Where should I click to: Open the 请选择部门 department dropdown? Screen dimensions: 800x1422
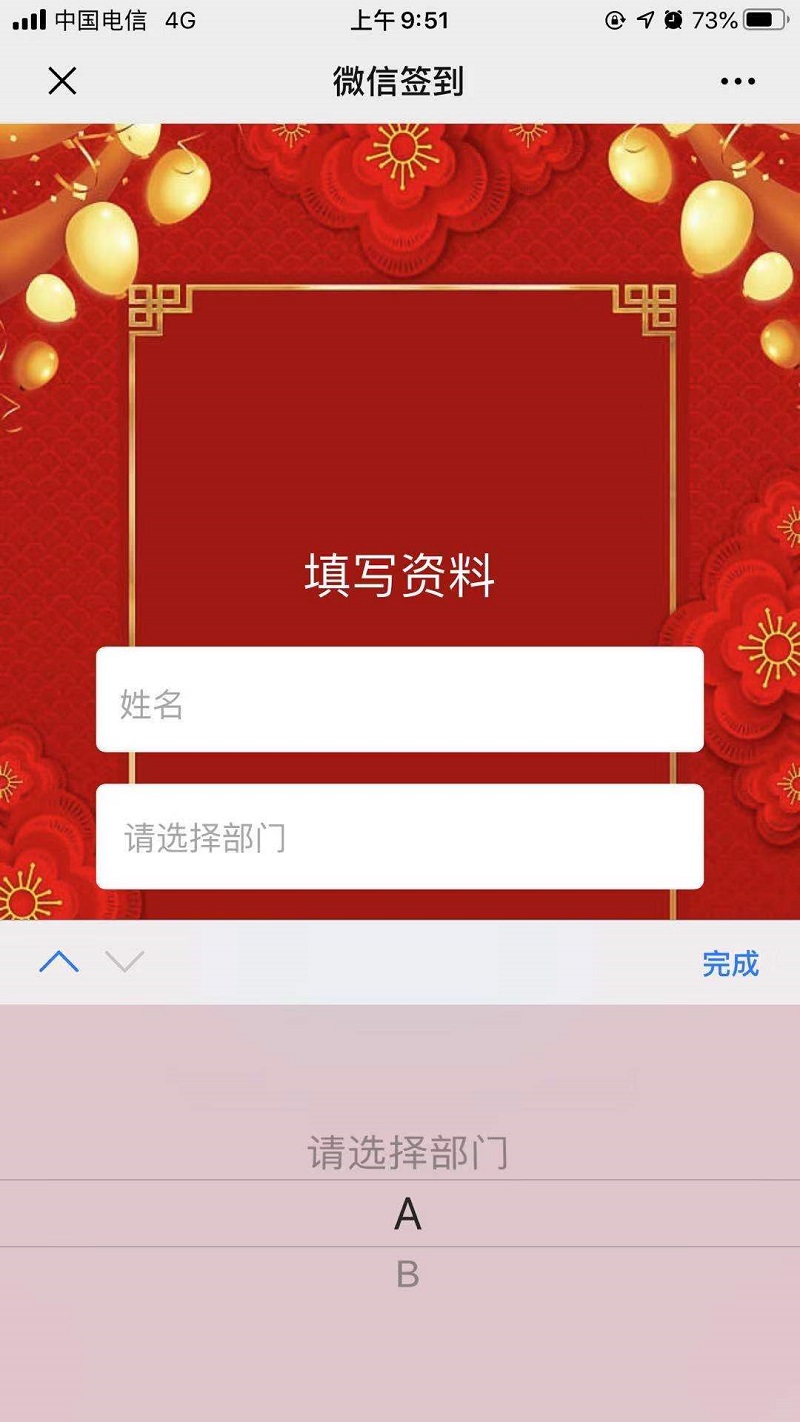point(400,837)
